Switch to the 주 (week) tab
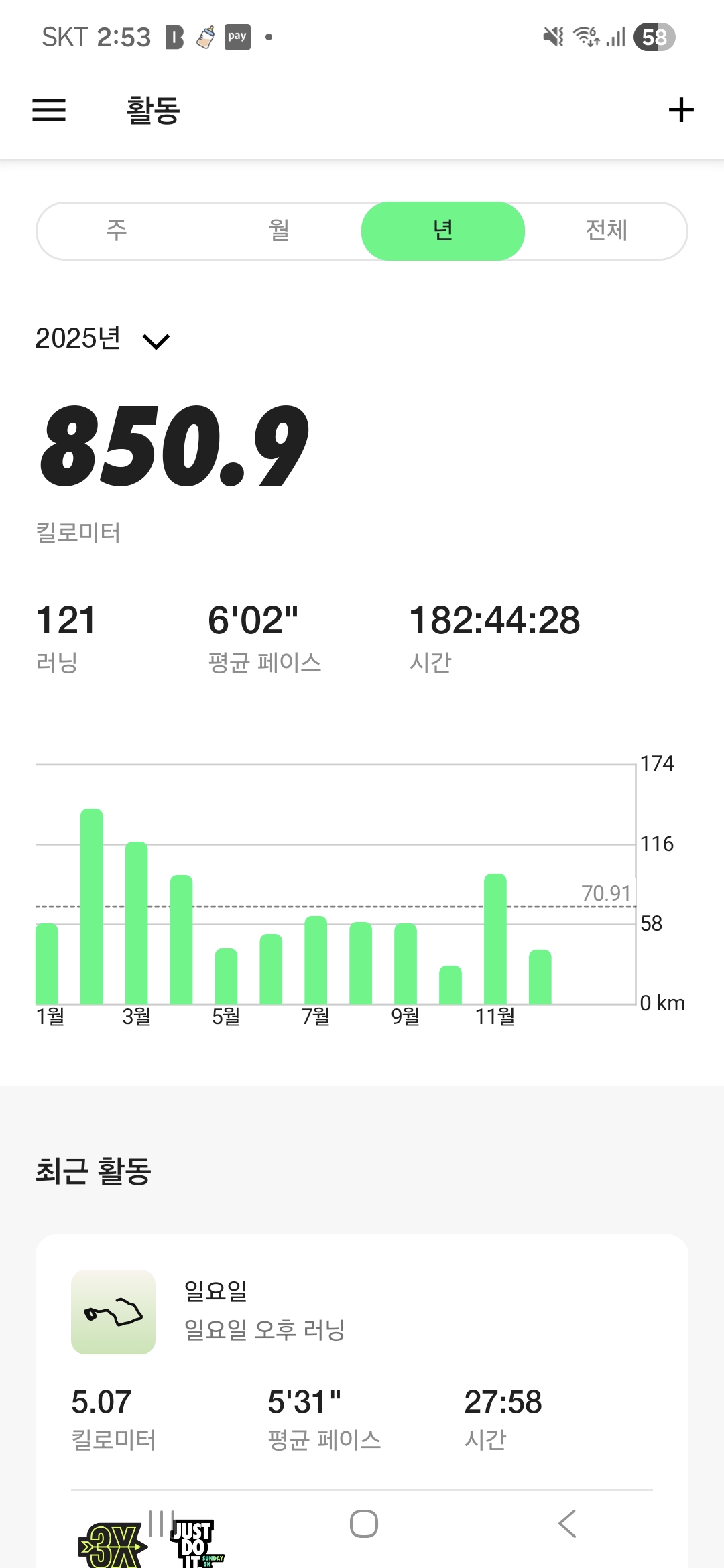The width and height of the screenshot is (724, 1568). pyautogui.click(x=117, y=231)
